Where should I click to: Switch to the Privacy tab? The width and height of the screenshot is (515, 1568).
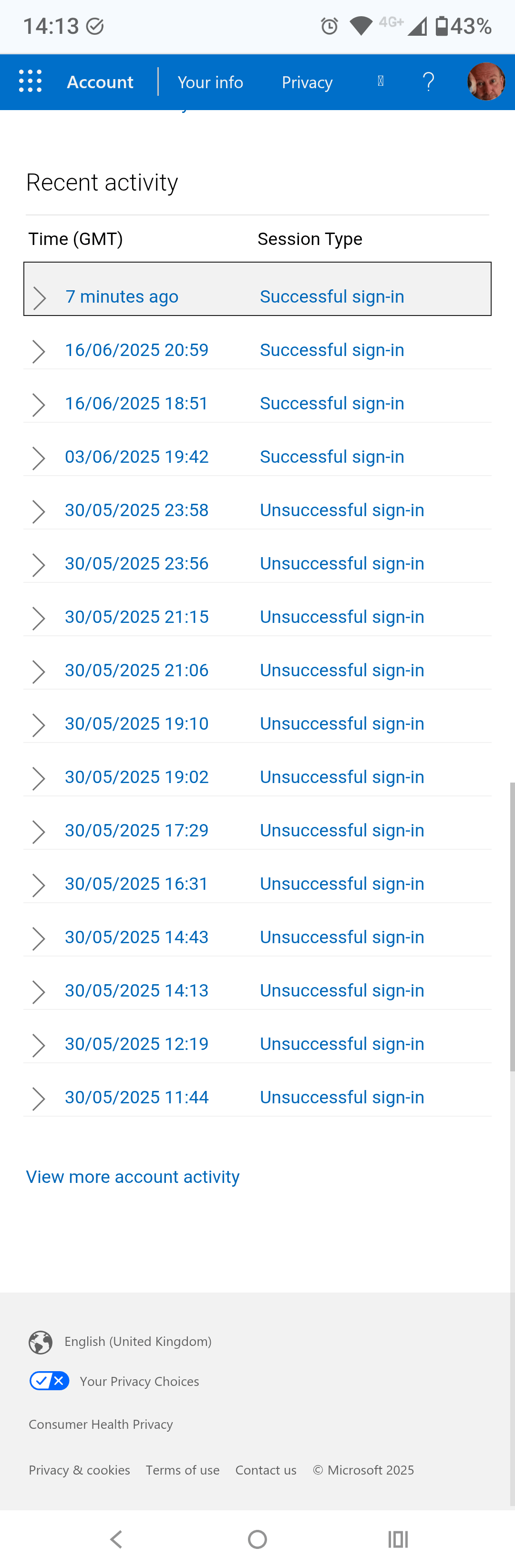[x=307, y=82]
